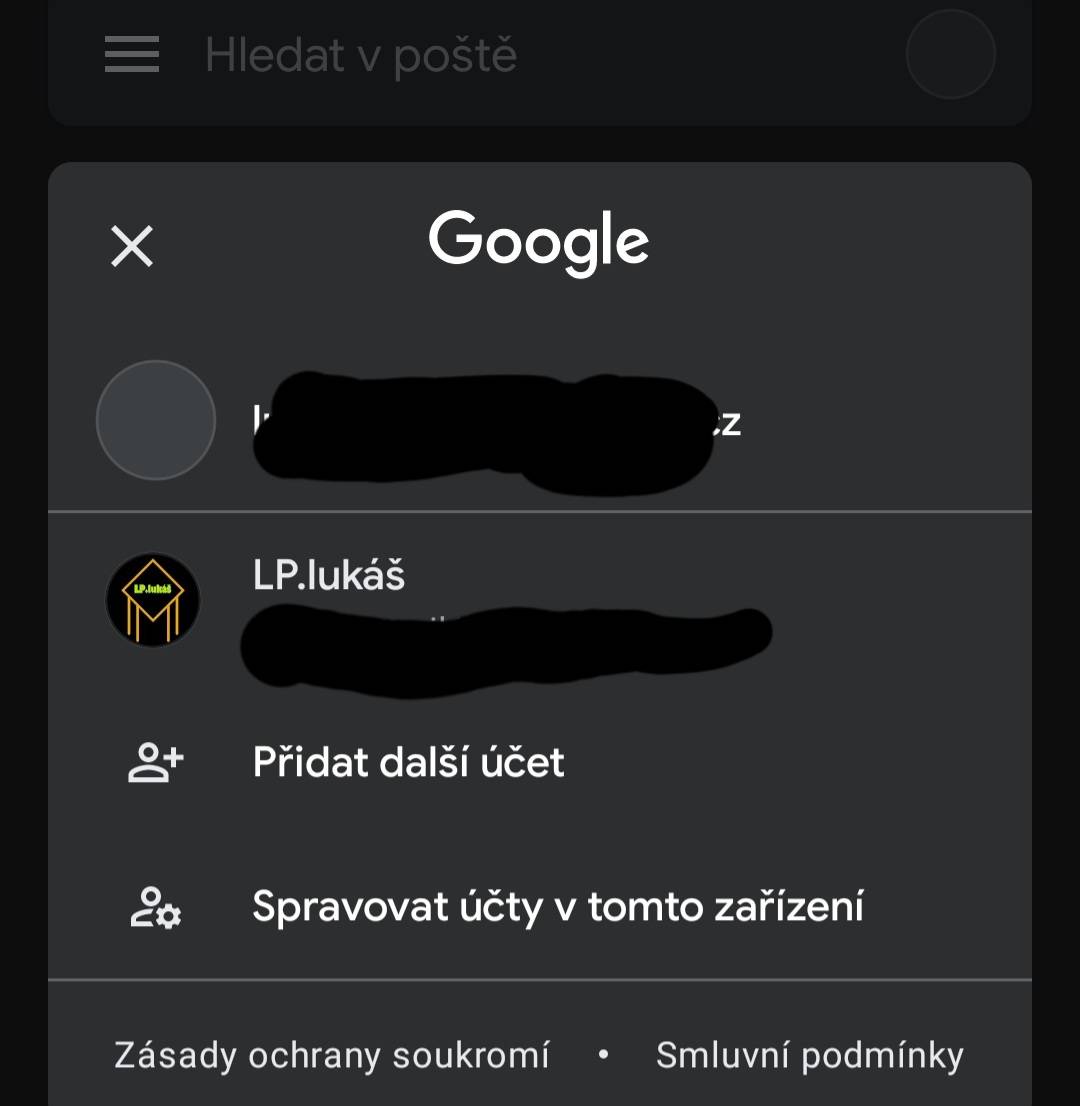1080x1106 pixels.
Task: Click the profile avatar in the search bar
Action: (949, 55)
